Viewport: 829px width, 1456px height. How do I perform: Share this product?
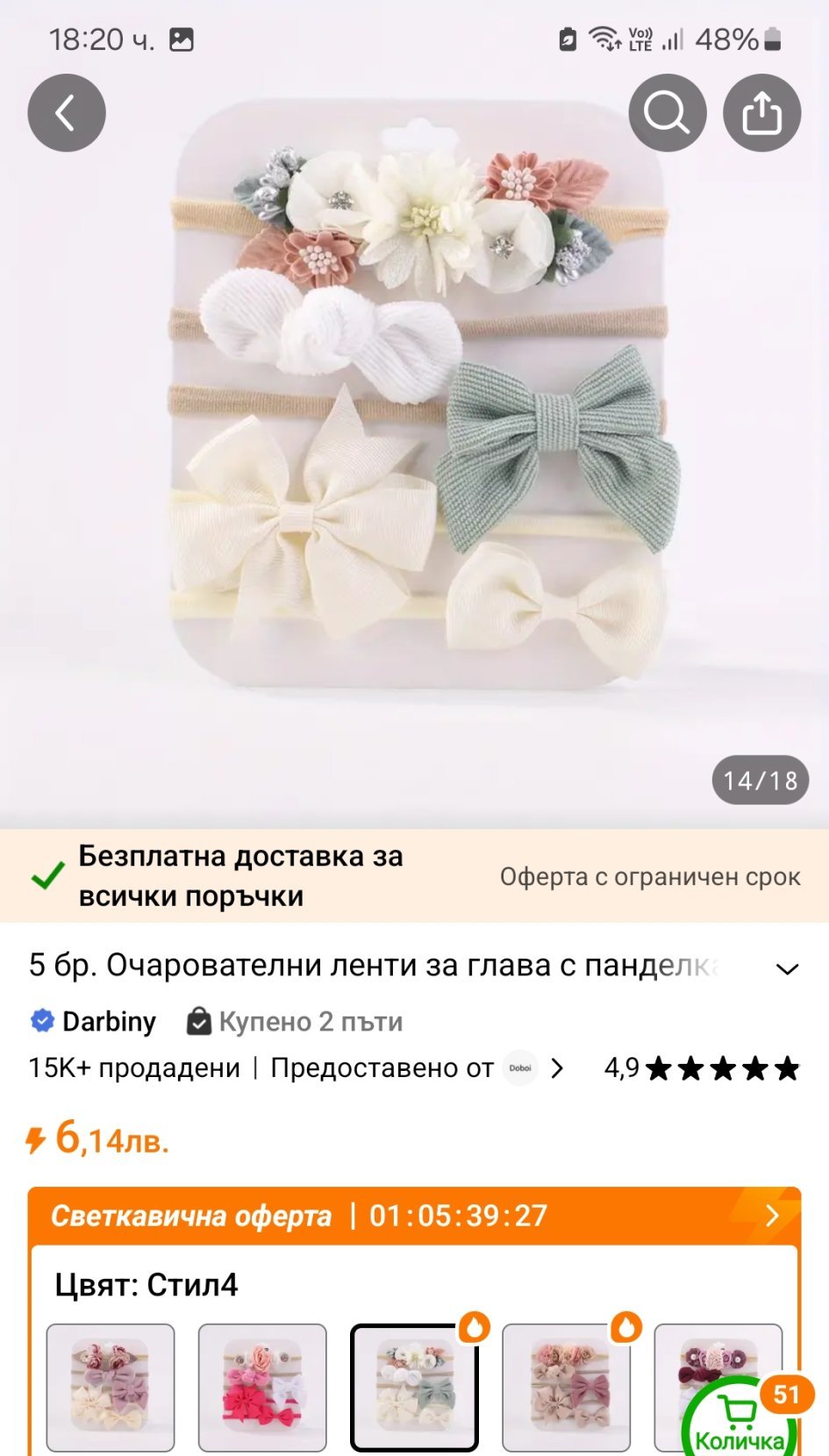[761, 113]
